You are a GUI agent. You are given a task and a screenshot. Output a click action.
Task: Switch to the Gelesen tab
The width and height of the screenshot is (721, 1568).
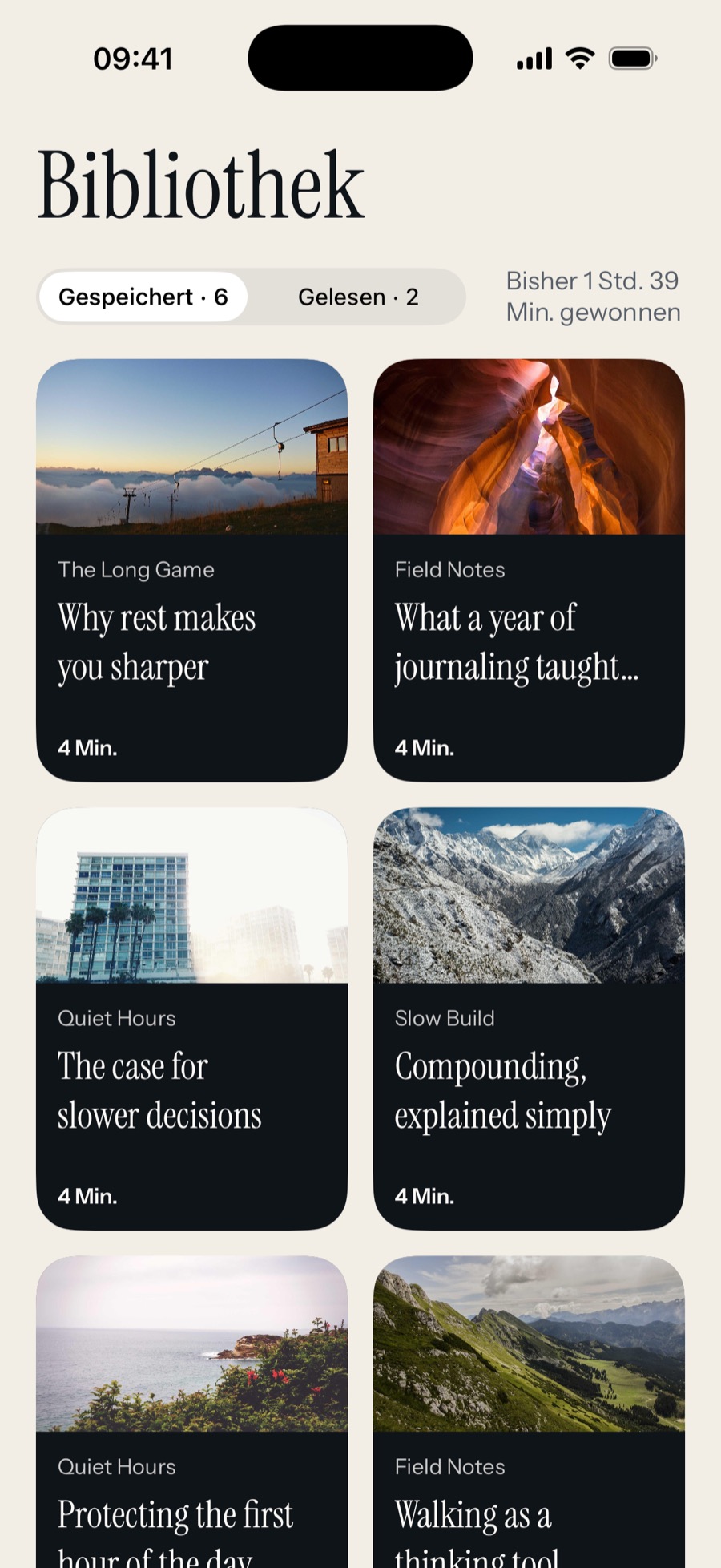tap(358, 297)
